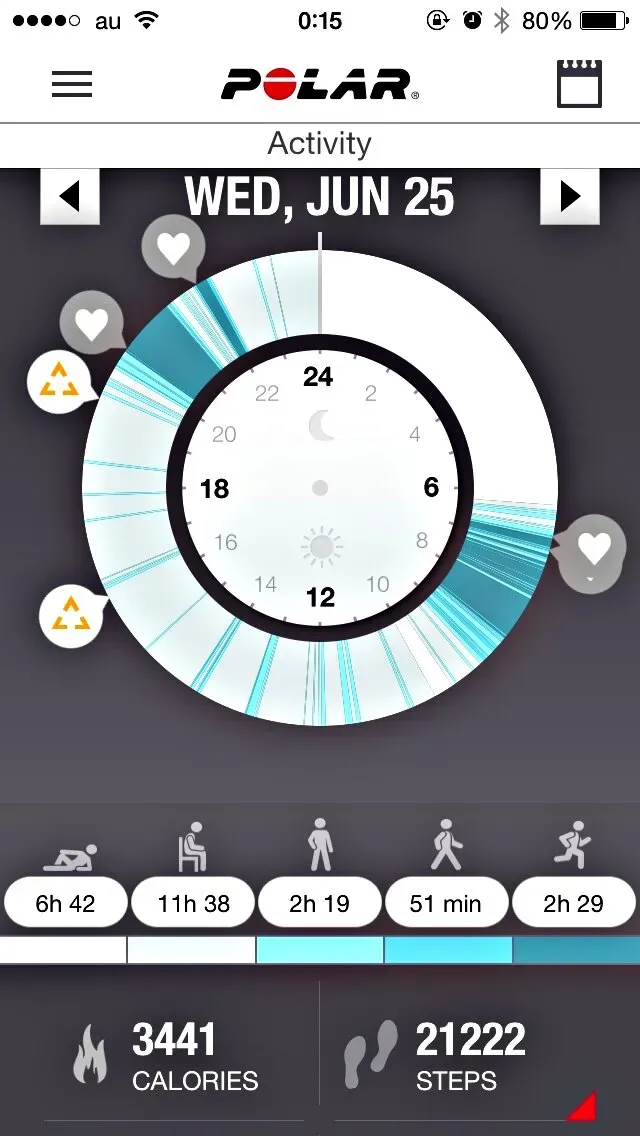Show the 2h 19 standing activity

(320, 904)
